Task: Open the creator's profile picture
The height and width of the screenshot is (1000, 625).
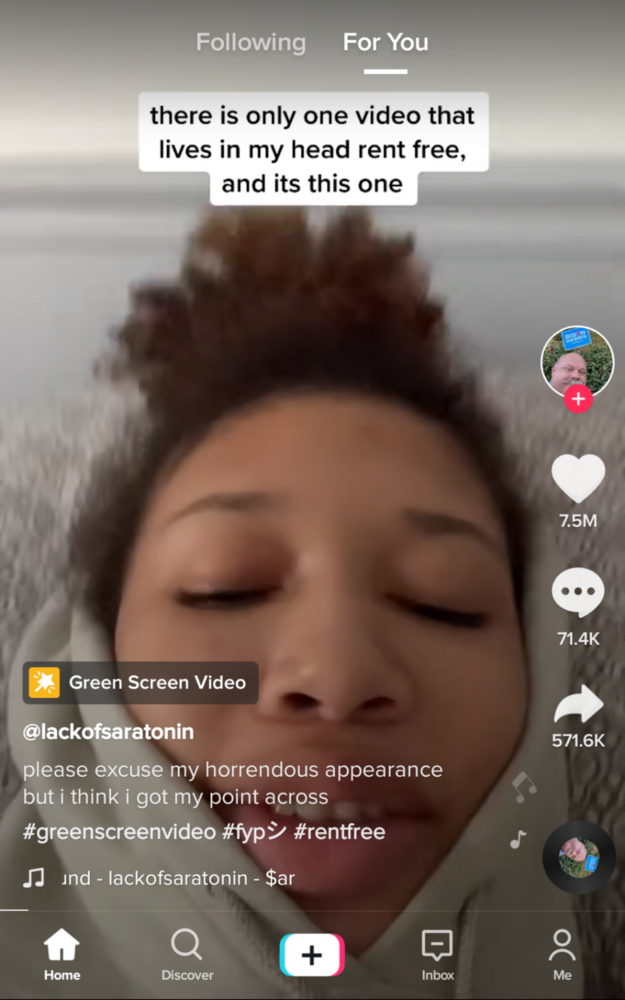Action: [577, 361]
